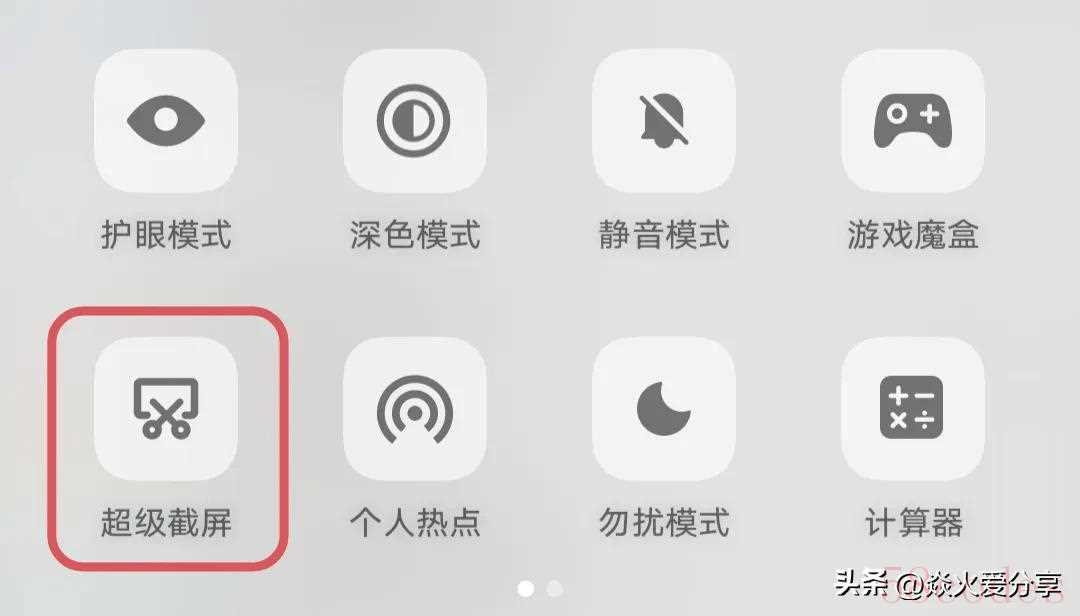
Task: Toggle silent mode (静音模式)
Action: (664, 122)
